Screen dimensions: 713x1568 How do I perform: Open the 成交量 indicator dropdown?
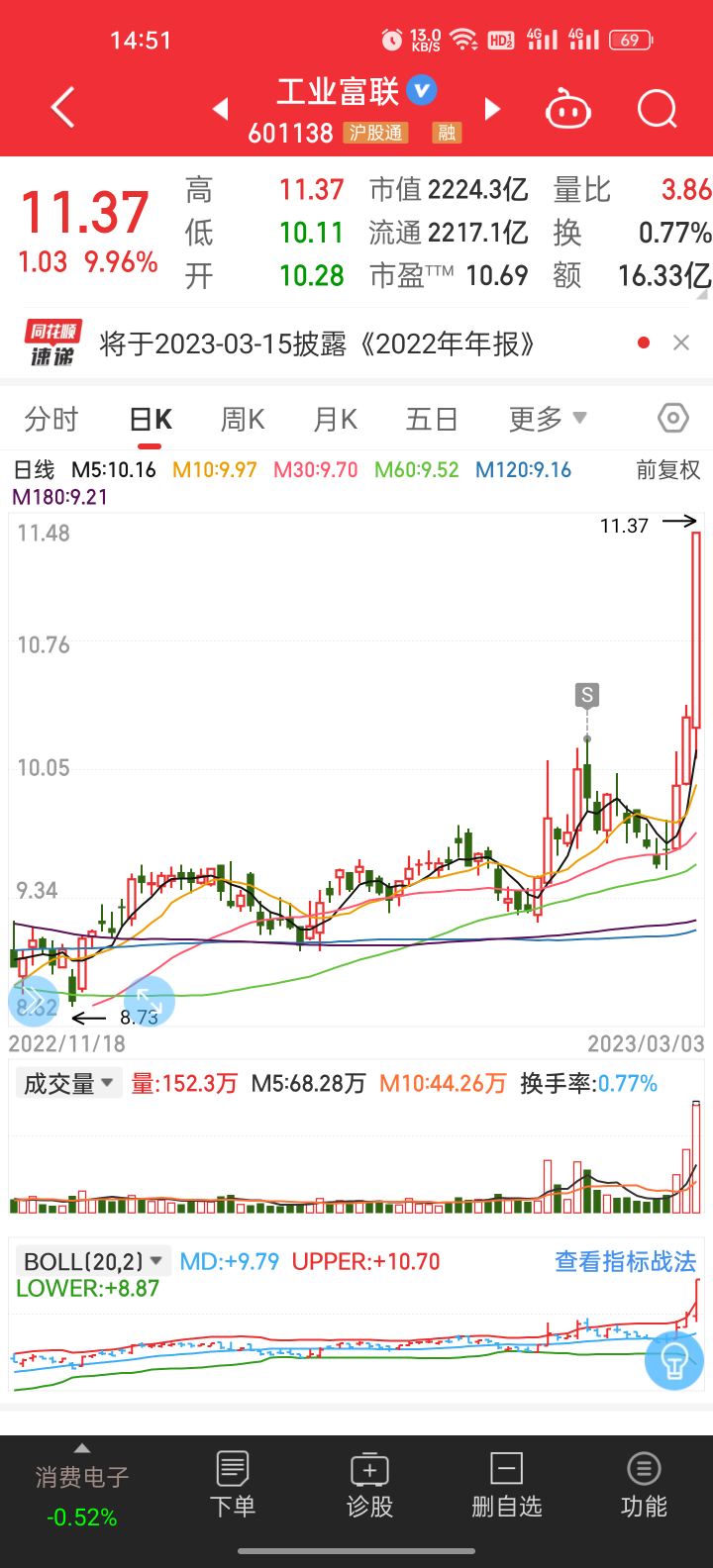[x=67, y=1084]
